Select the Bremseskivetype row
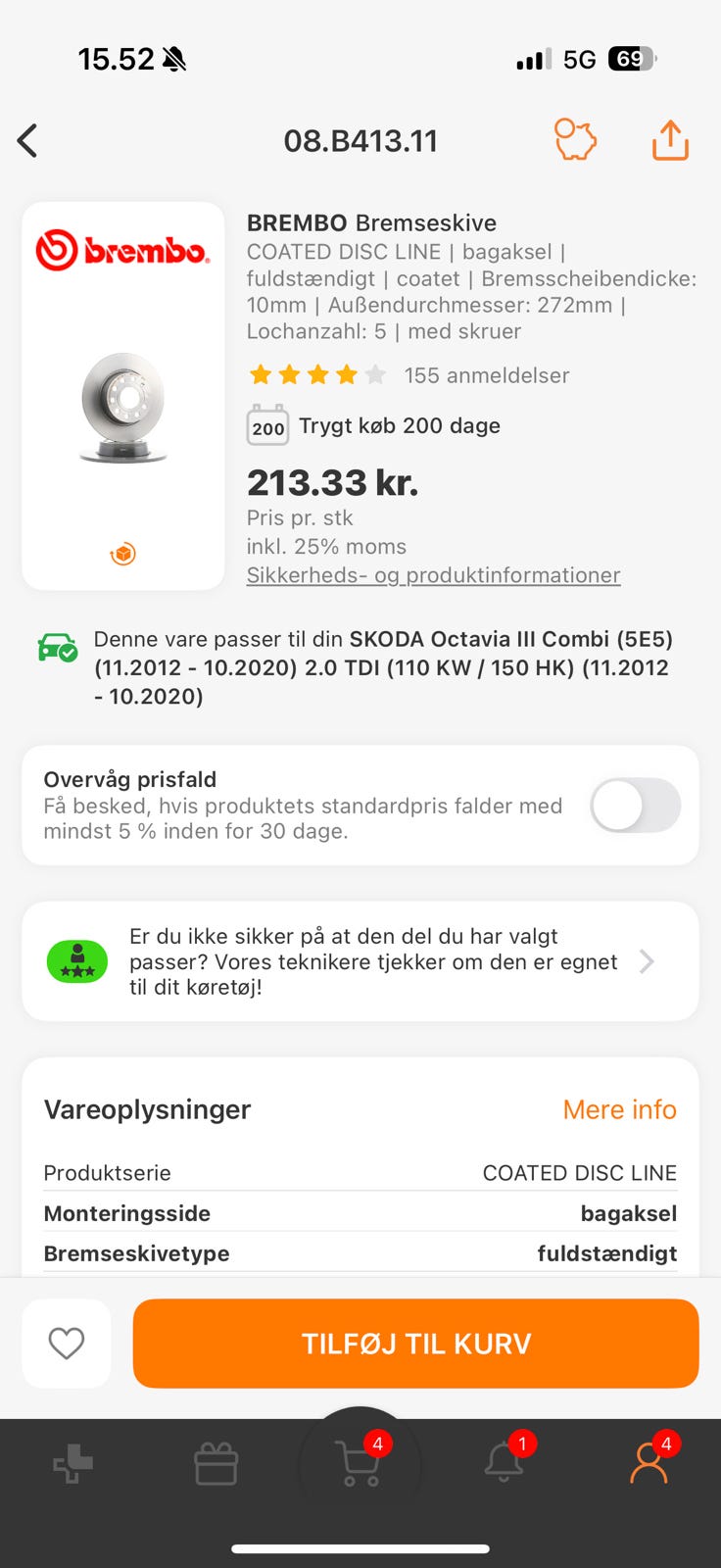 [x=360, y=1252]
